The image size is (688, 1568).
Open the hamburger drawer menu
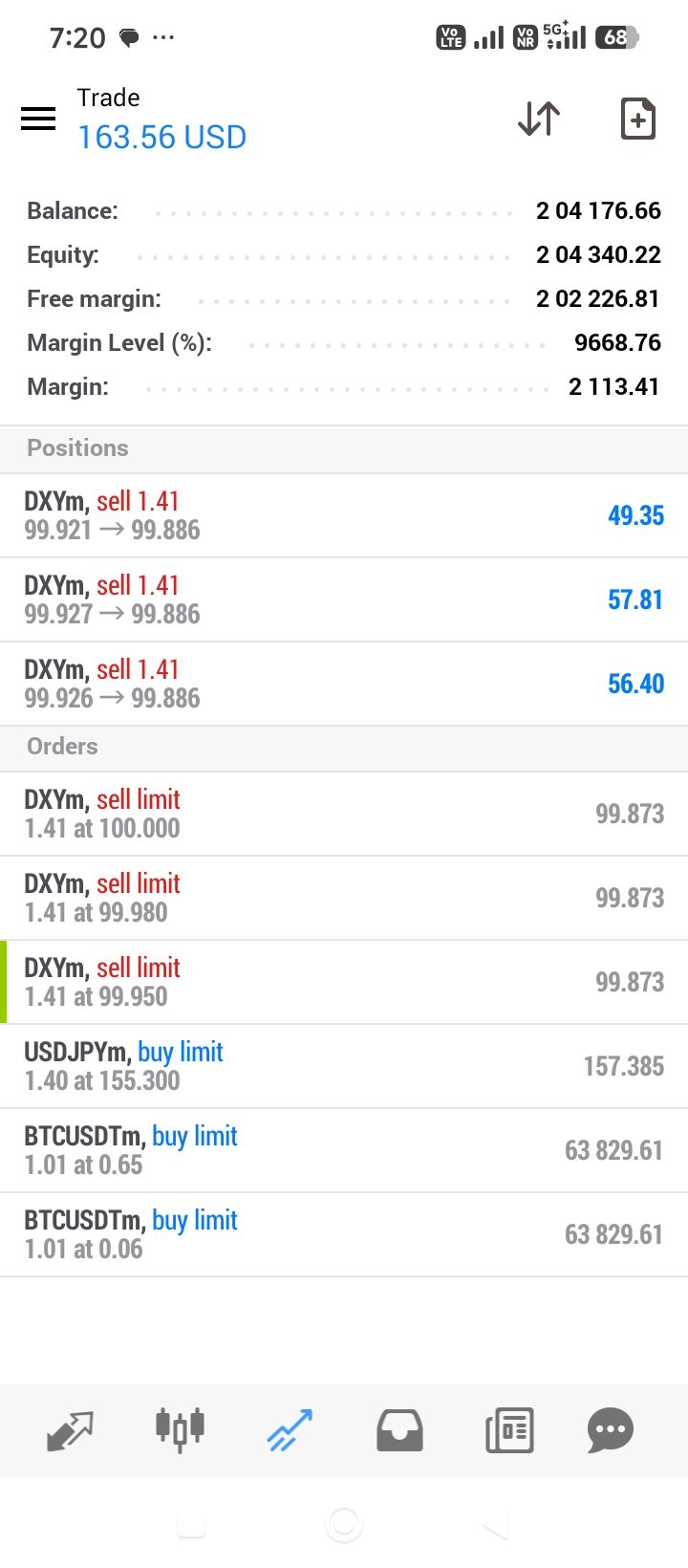[x=38, y=119]
